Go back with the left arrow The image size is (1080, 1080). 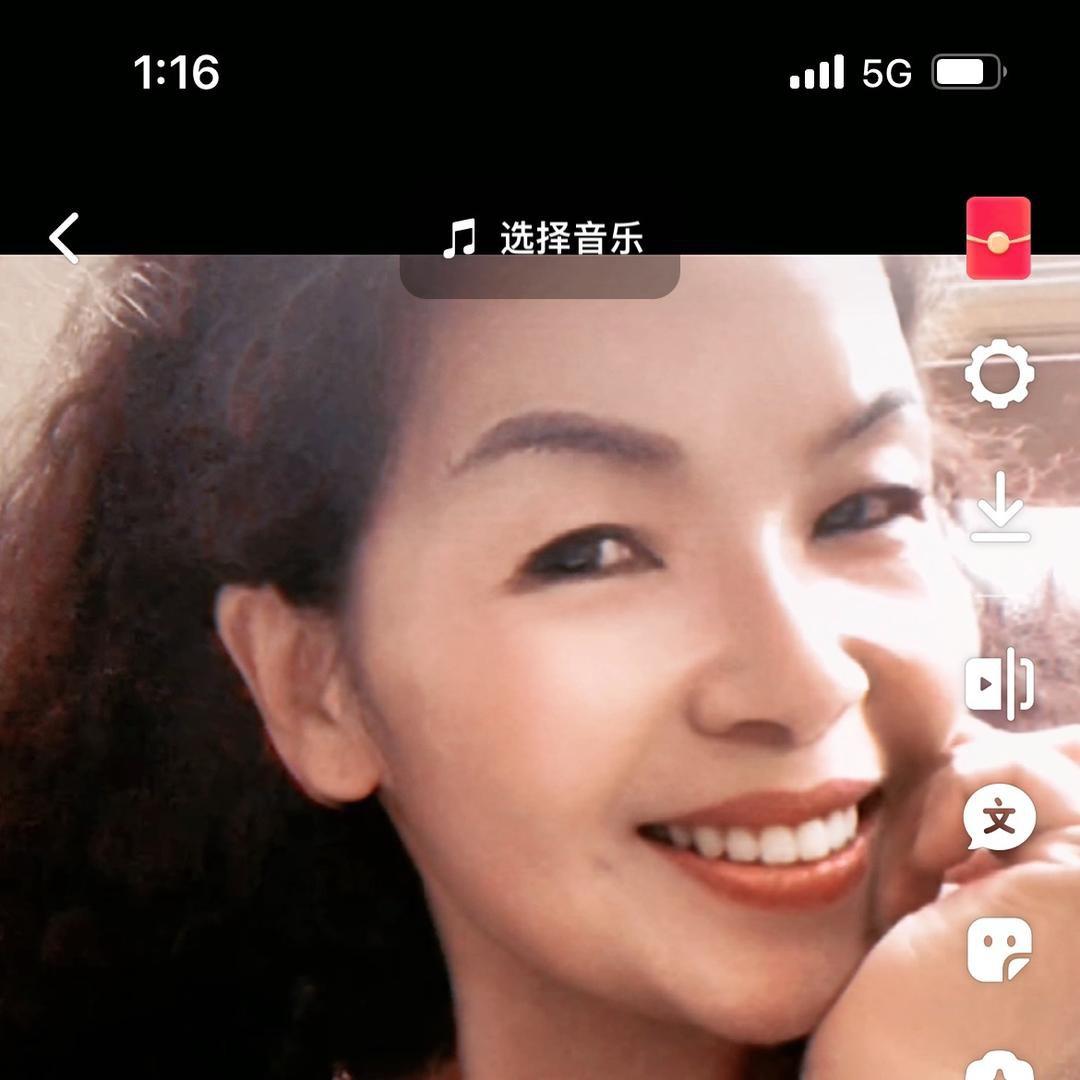65,238
